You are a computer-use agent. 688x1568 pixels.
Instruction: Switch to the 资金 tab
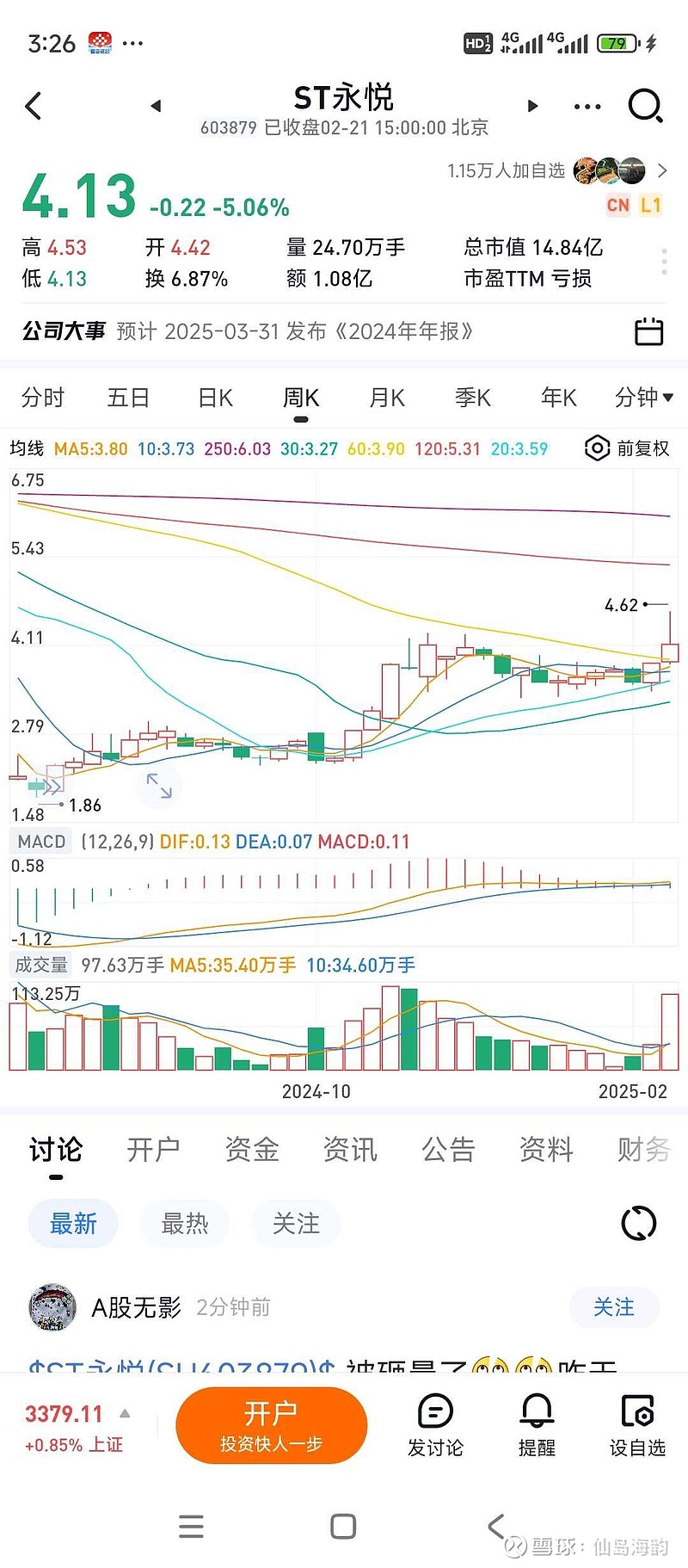[252, 1149]
